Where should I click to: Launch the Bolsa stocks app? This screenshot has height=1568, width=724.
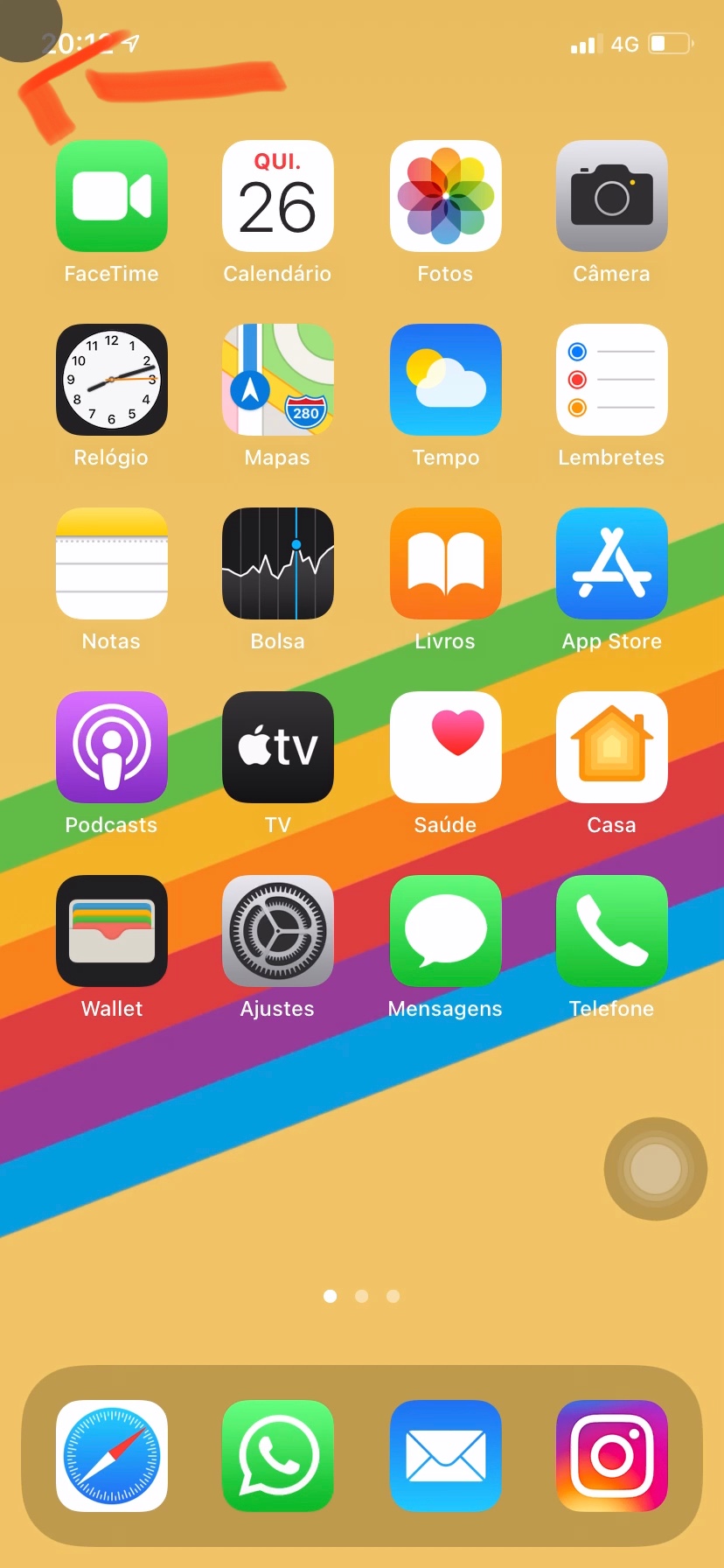coord(277,563)
